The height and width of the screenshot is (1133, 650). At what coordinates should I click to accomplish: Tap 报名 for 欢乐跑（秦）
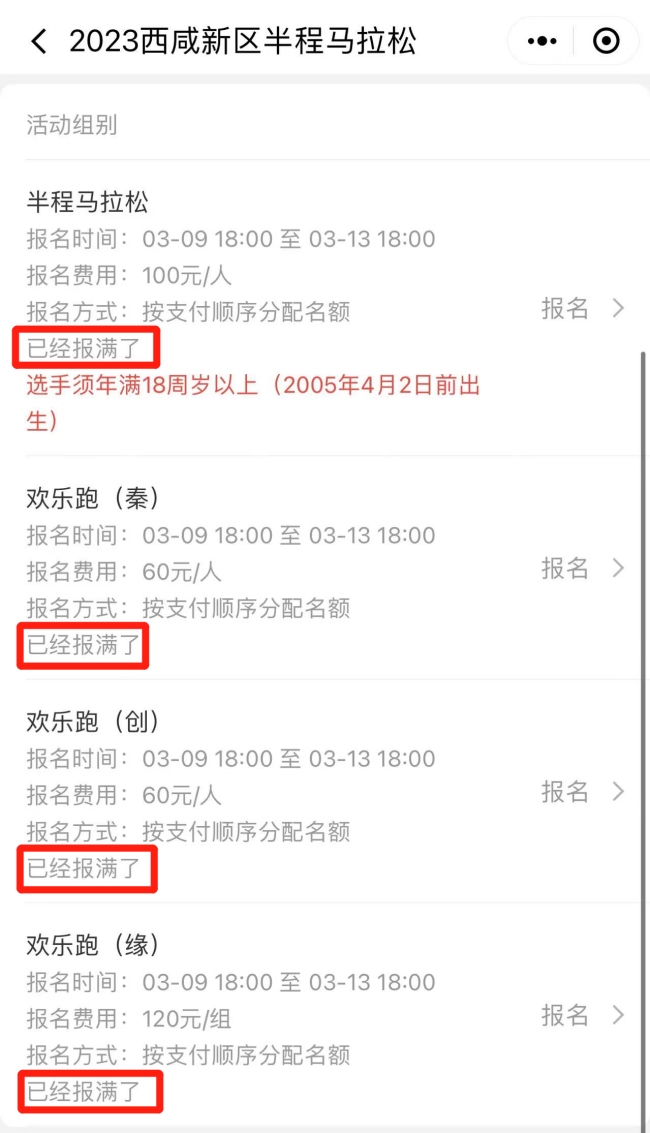pos(581,568)
